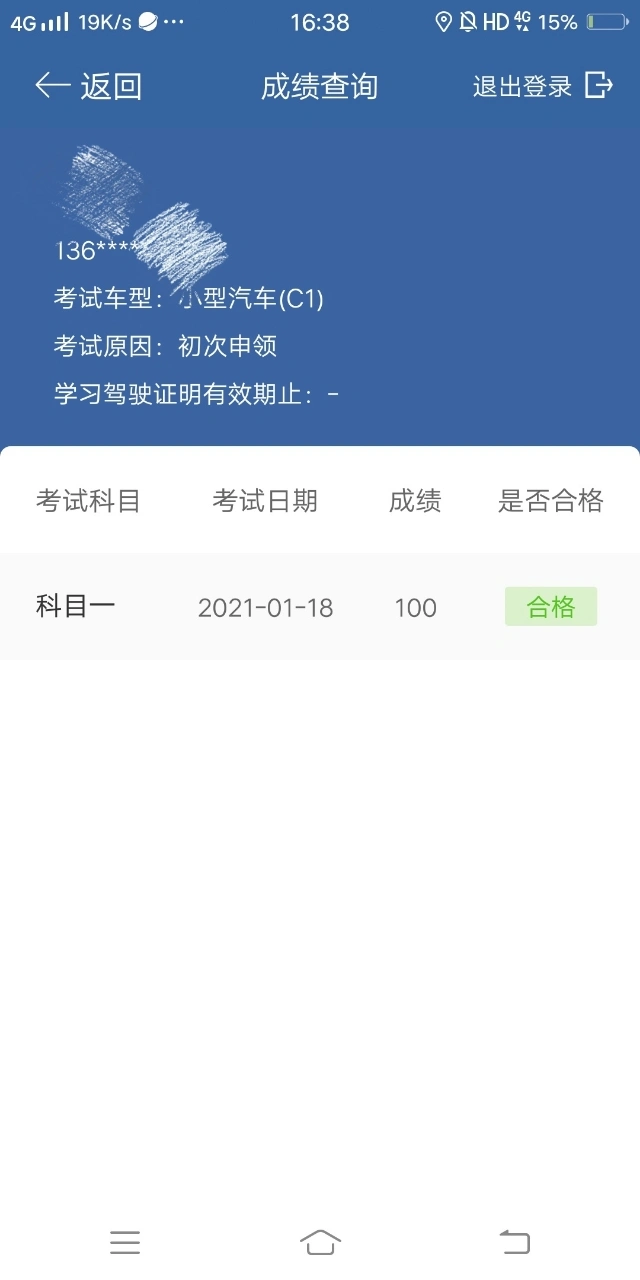Go back using the 返回 button

88,86
